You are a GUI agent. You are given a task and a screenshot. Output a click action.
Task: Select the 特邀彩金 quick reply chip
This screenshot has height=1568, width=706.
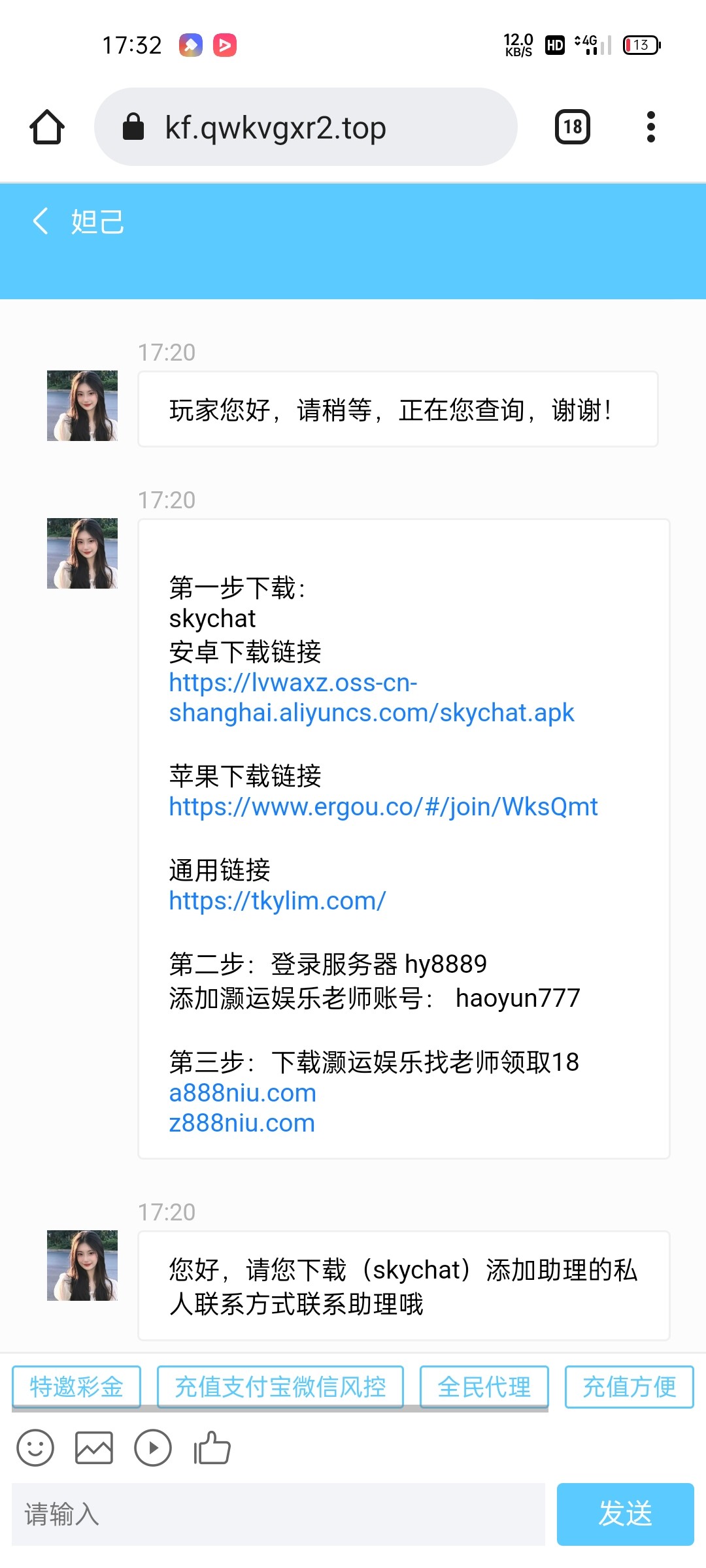coord(76,1386)
